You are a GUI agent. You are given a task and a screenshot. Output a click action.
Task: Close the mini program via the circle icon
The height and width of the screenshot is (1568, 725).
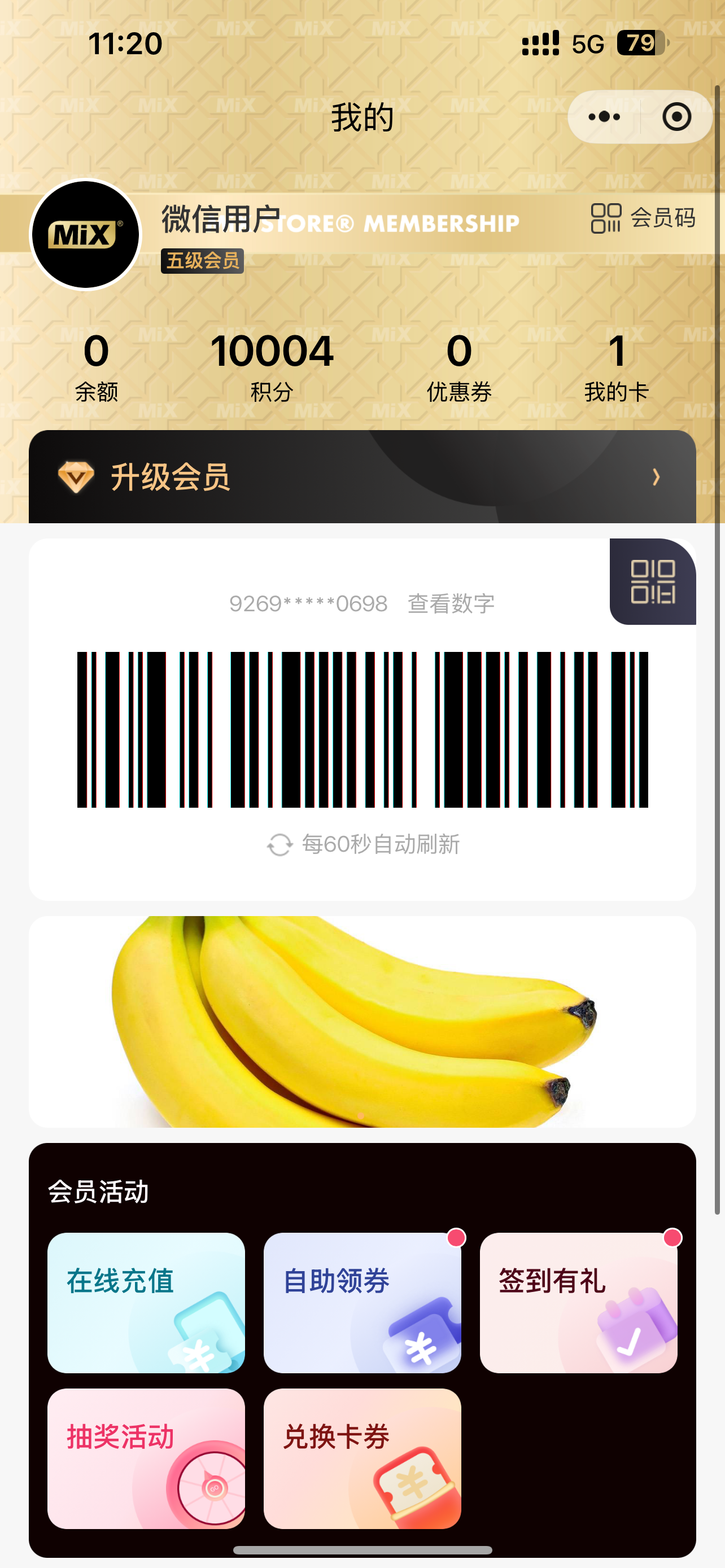(676, 117)
